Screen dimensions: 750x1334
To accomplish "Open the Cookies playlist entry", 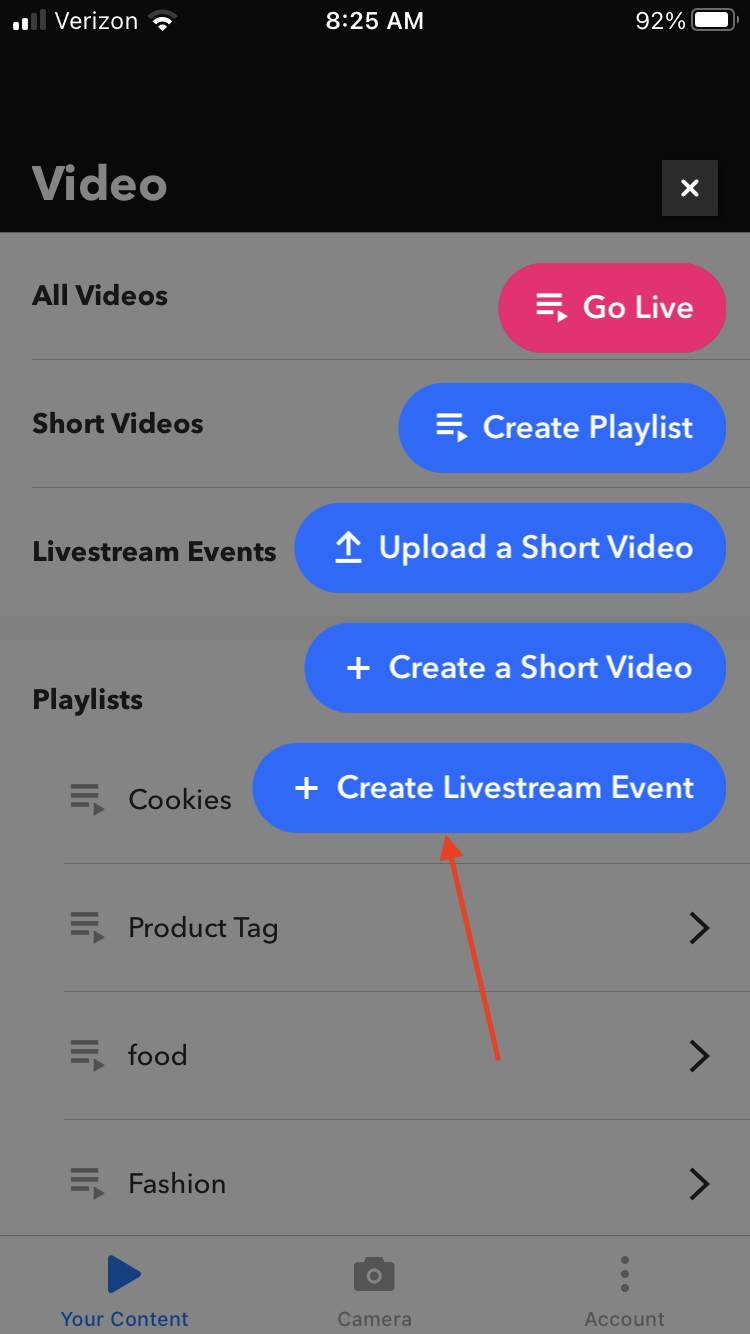I will 180,798.
